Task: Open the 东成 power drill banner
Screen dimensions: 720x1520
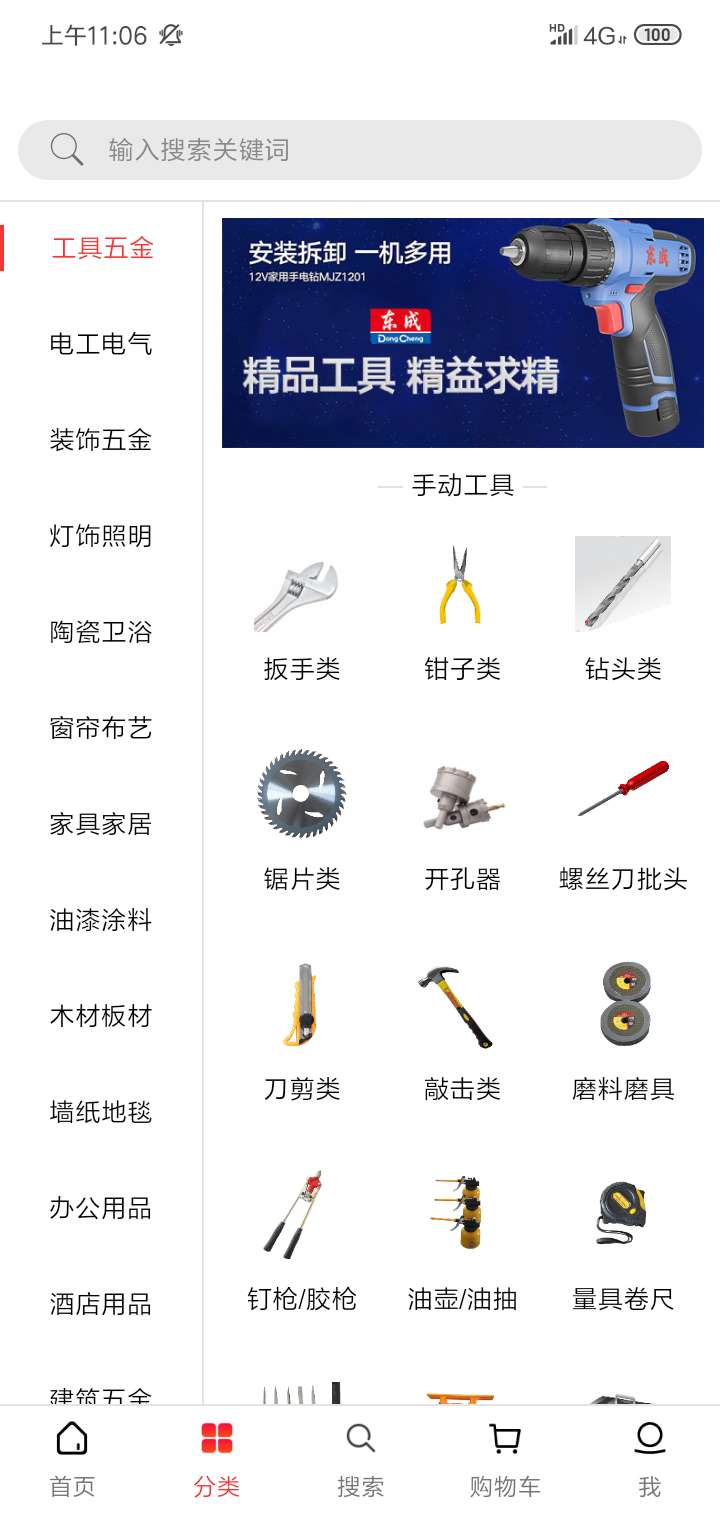Action: [x=462, y=332]
